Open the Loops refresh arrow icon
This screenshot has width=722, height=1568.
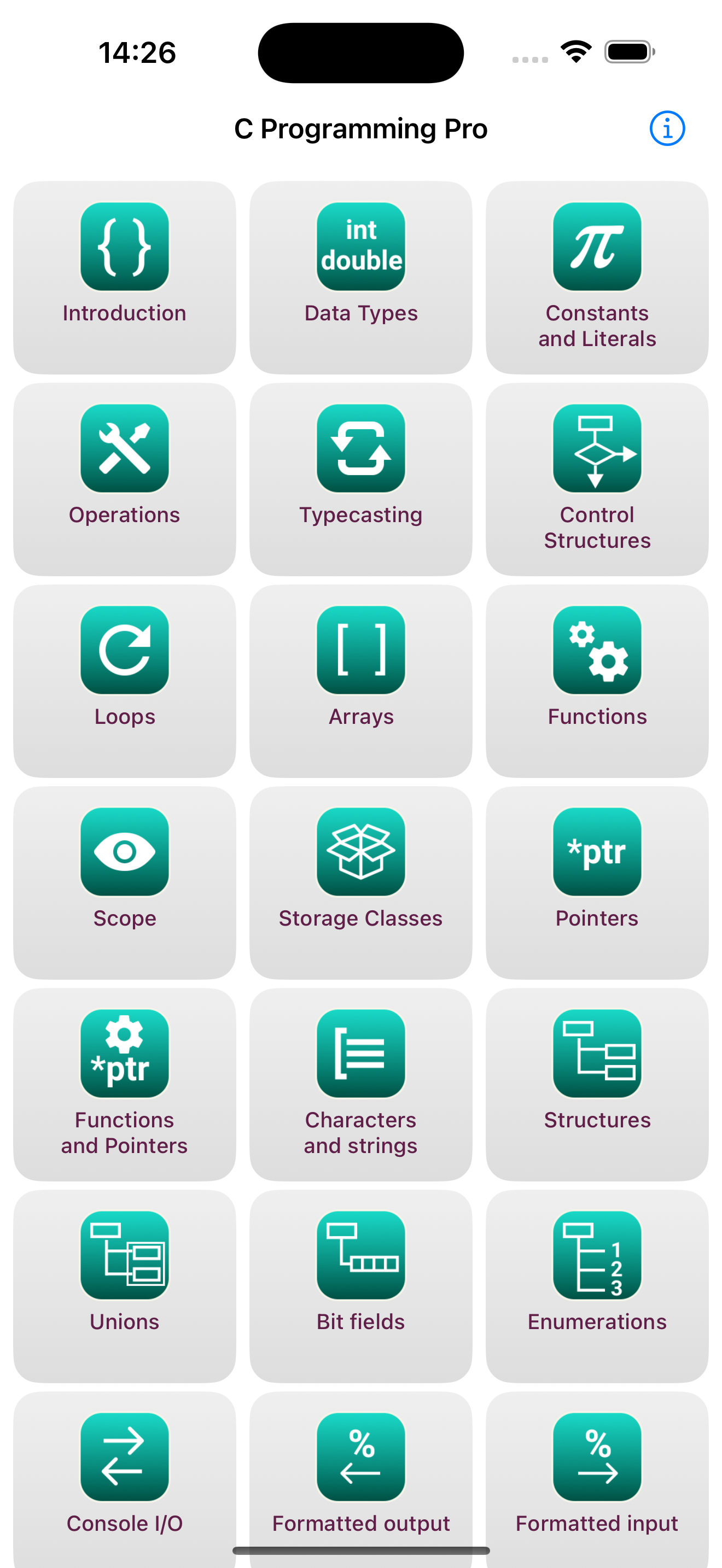[x=124, y=650]
